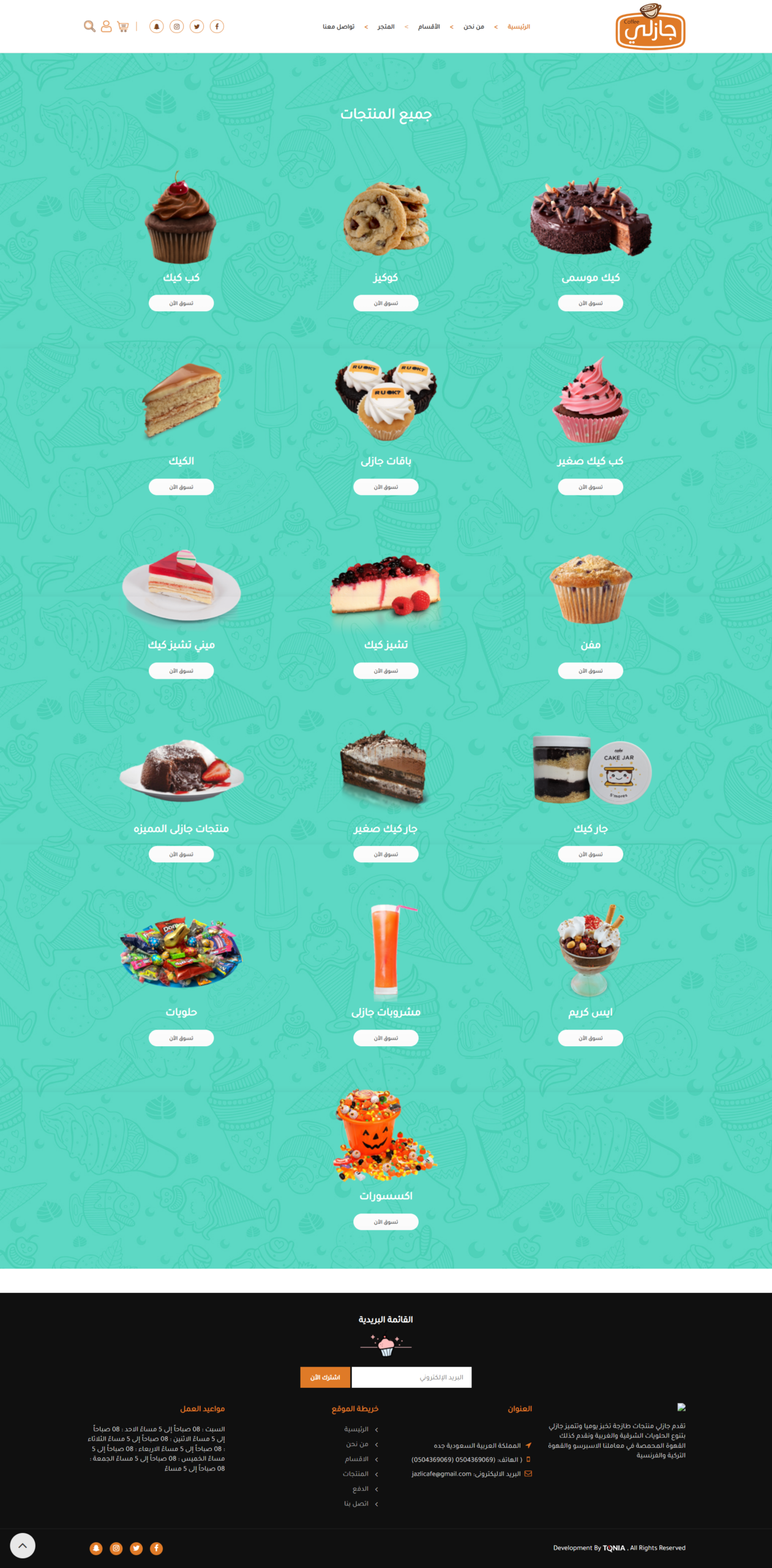Open the تشيز كيك product tile
Image resolution: width=772 pixels, height=1568 pixels.
point(386,587)
